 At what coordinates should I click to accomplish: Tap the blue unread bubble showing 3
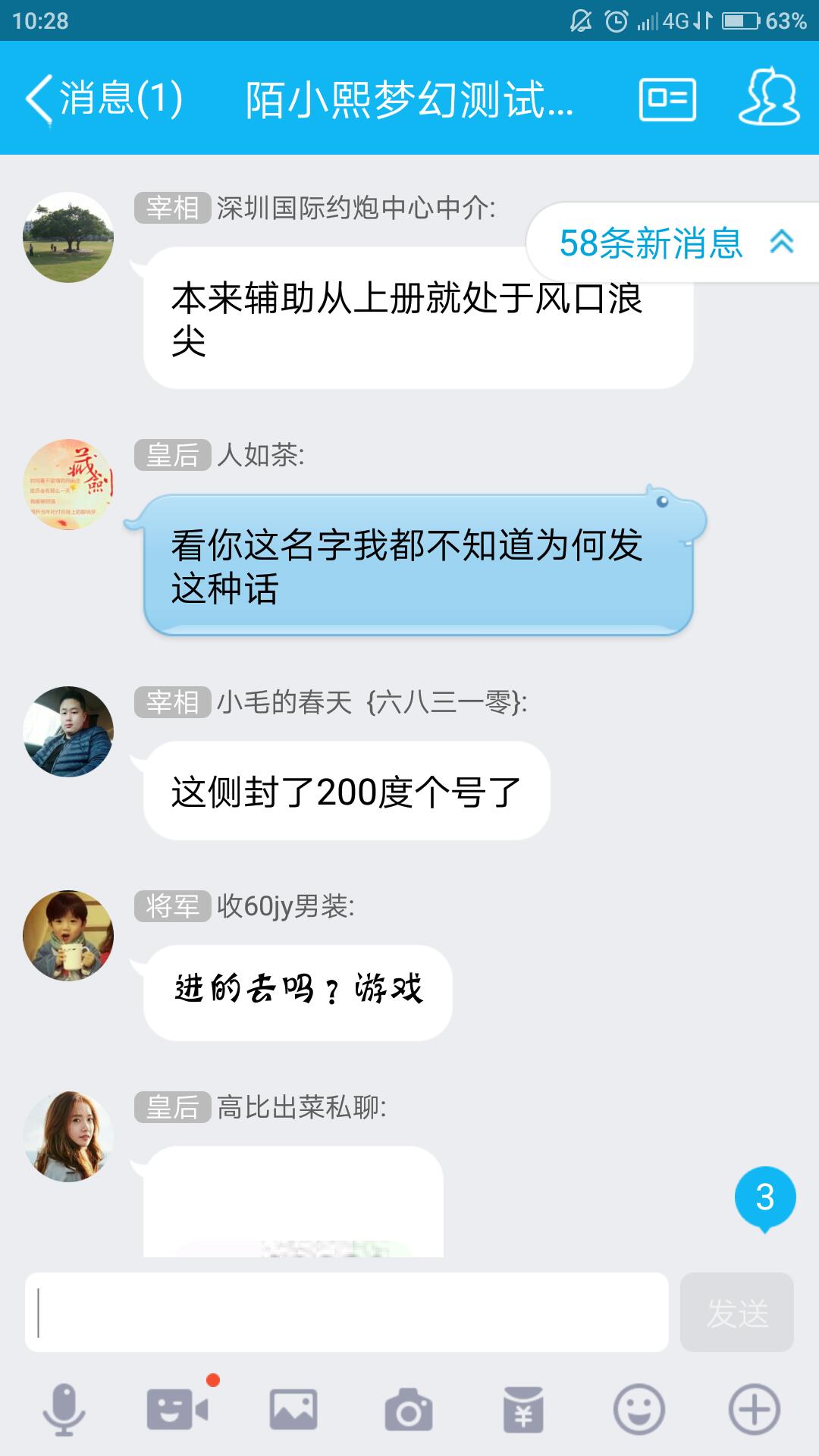(x=764, y=1198)
